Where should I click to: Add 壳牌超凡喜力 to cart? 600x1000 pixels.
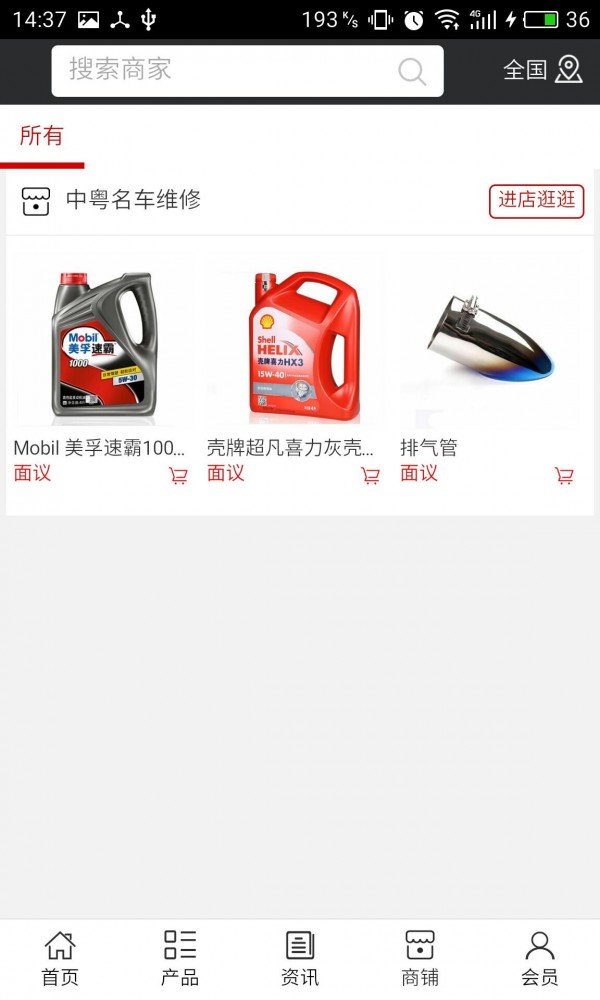coord(371,476)
